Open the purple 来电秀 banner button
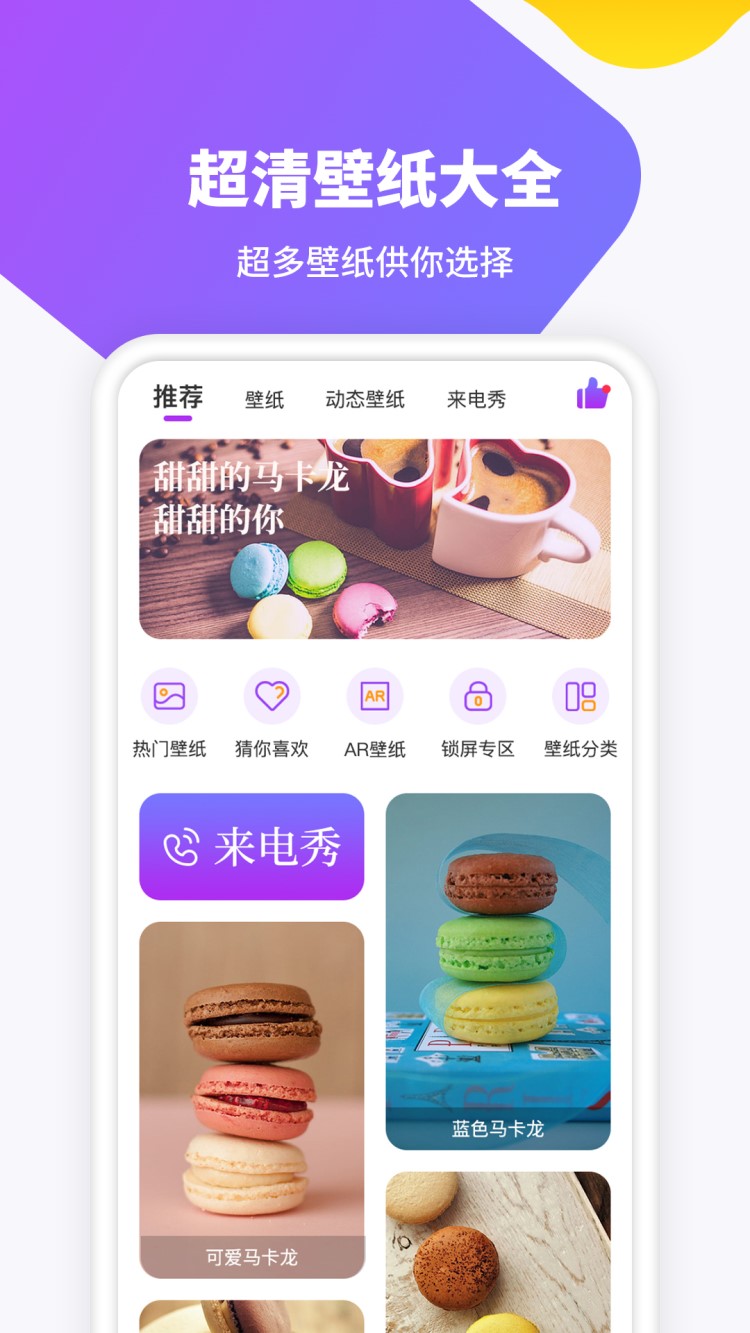The image size is (750, 1333). tap(252, 845)
